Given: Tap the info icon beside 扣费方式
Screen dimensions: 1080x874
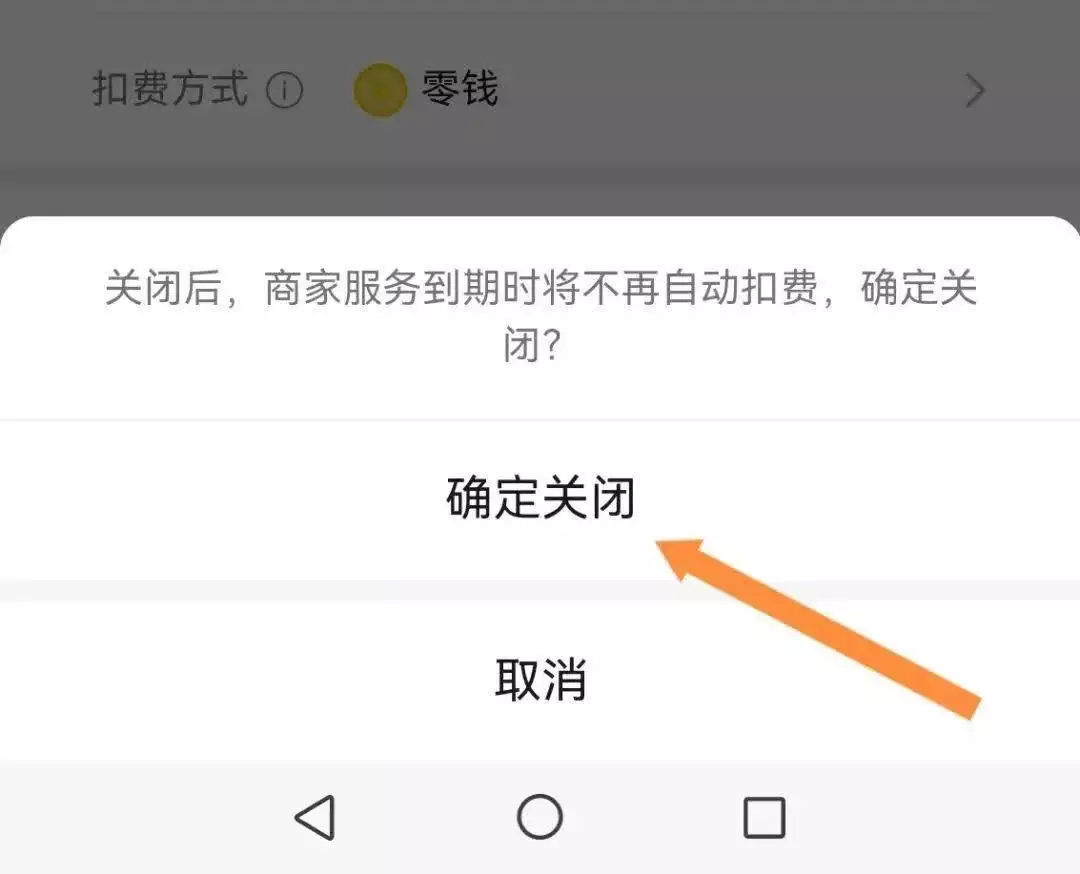Looking at the screenshot, I should (x=284, y=92).
